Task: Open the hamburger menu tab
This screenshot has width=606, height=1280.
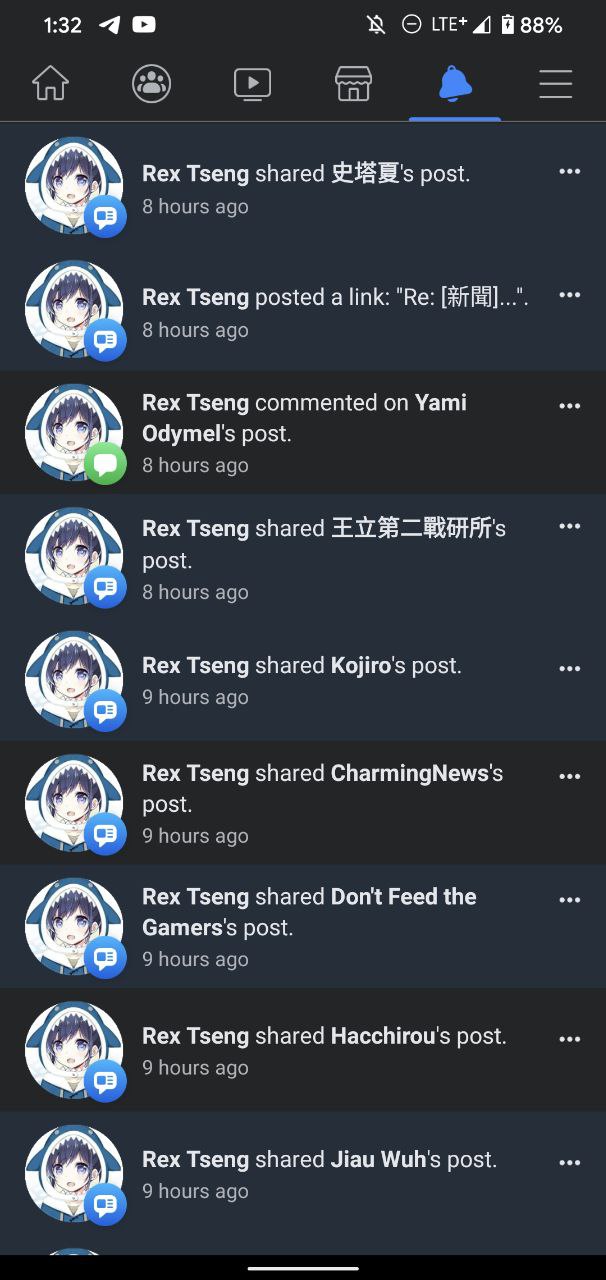Action: click(x=555, y=84)
